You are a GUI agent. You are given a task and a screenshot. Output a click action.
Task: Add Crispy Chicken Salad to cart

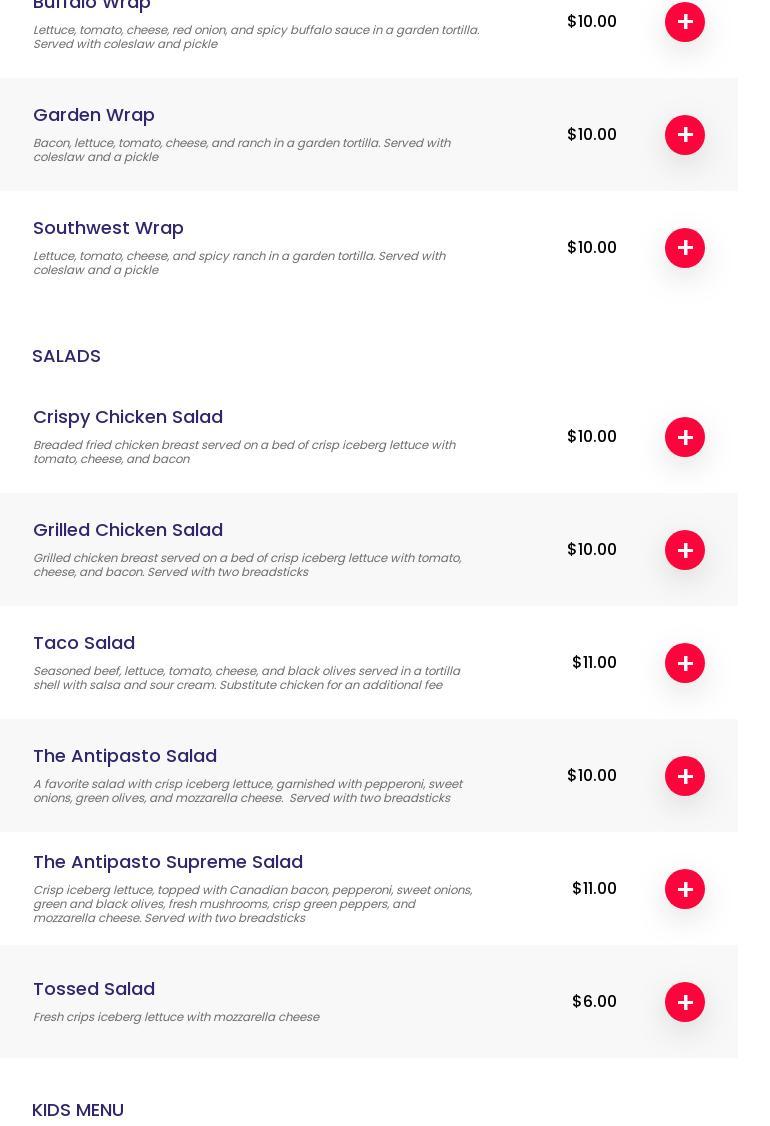click(685, 437)
